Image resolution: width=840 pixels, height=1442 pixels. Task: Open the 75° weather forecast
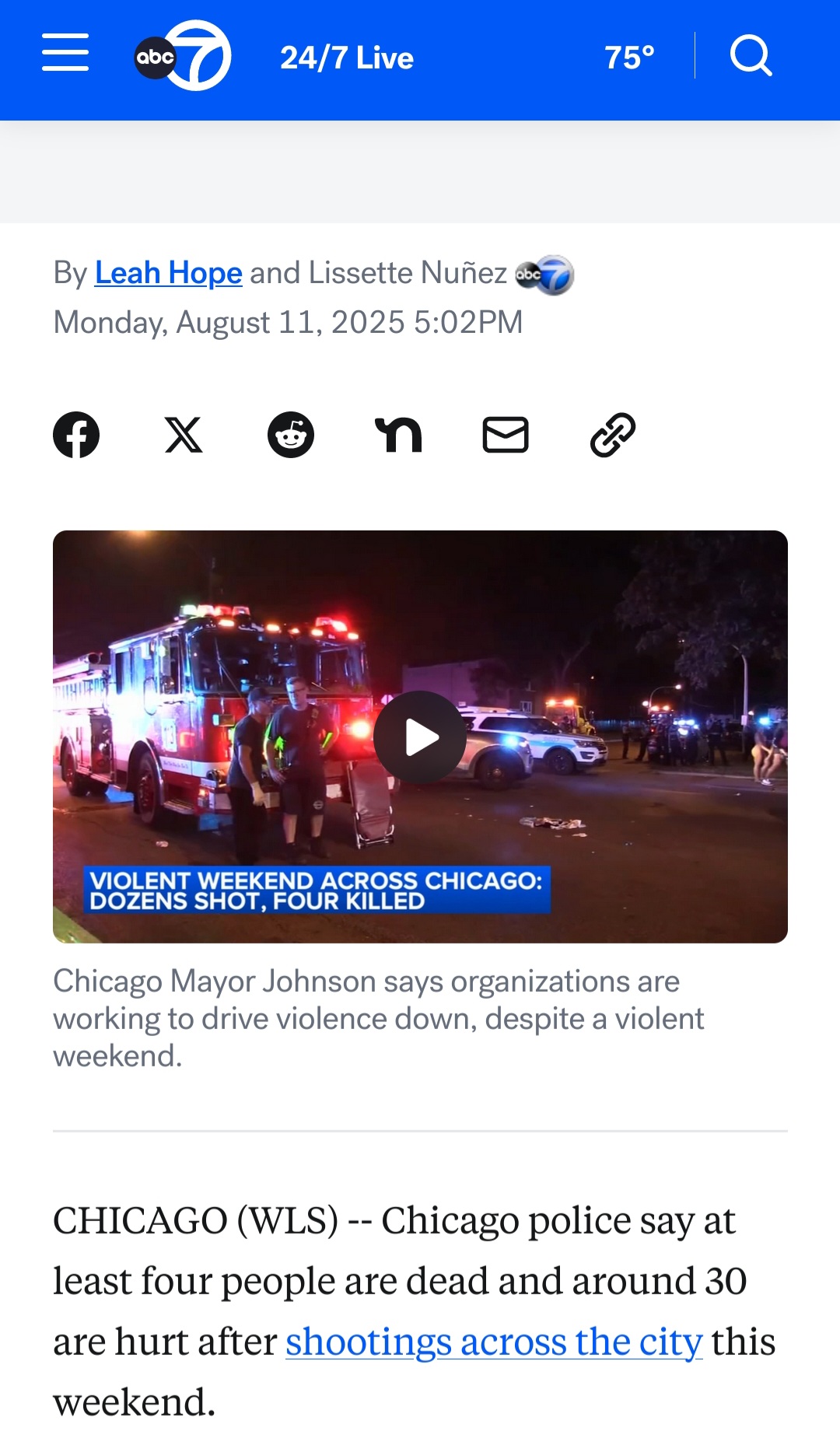629,58
